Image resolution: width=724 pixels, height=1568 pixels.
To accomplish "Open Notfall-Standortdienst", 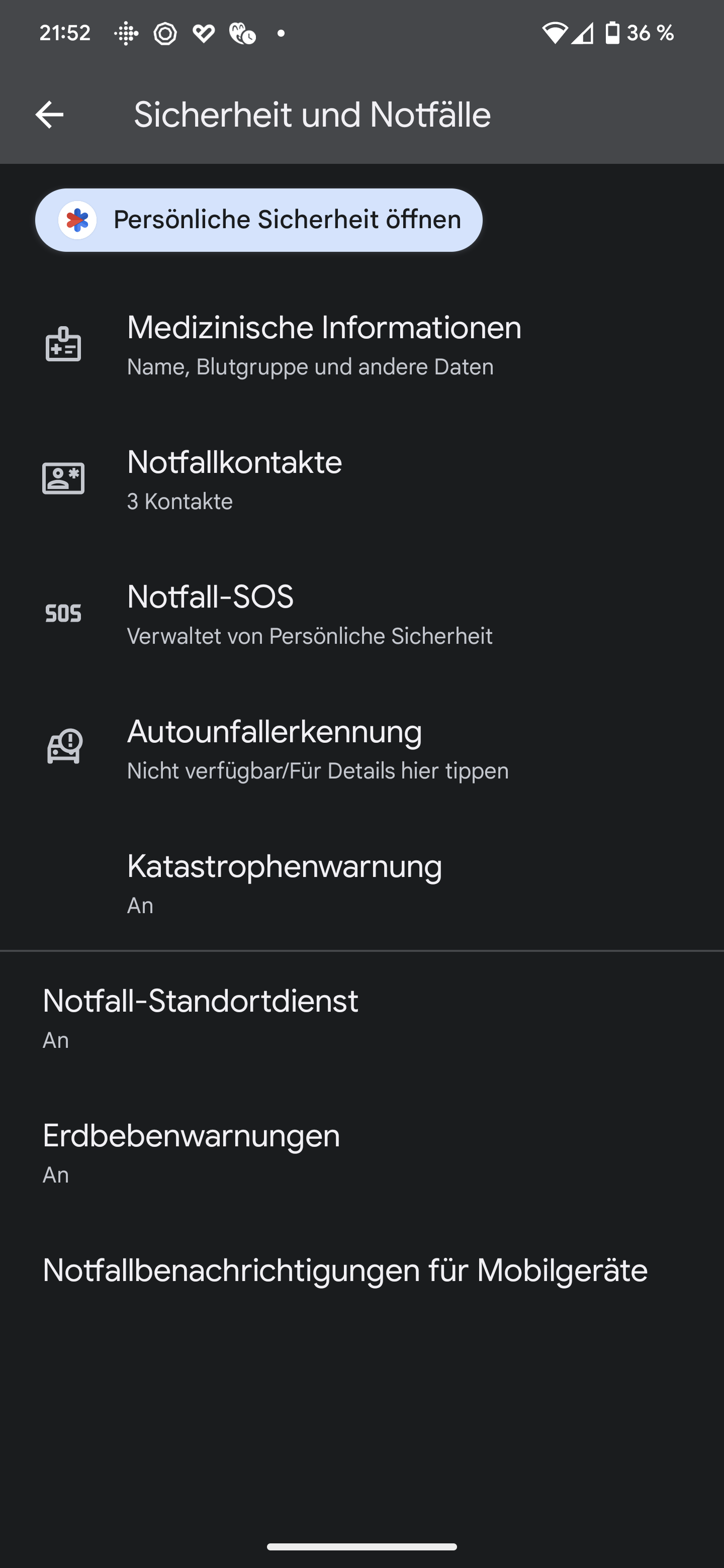I will [361, 1018].
